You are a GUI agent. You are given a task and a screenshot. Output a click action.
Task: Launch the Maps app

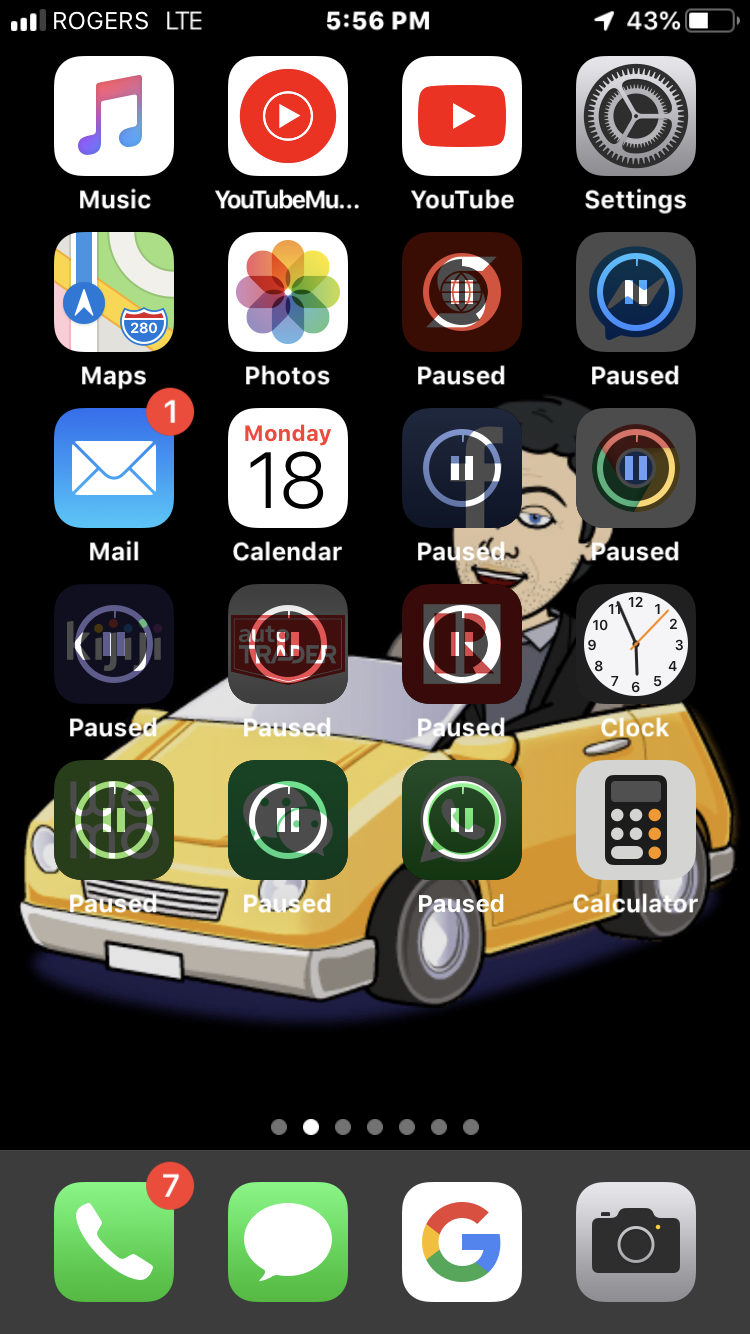click(x=114, y=292)
